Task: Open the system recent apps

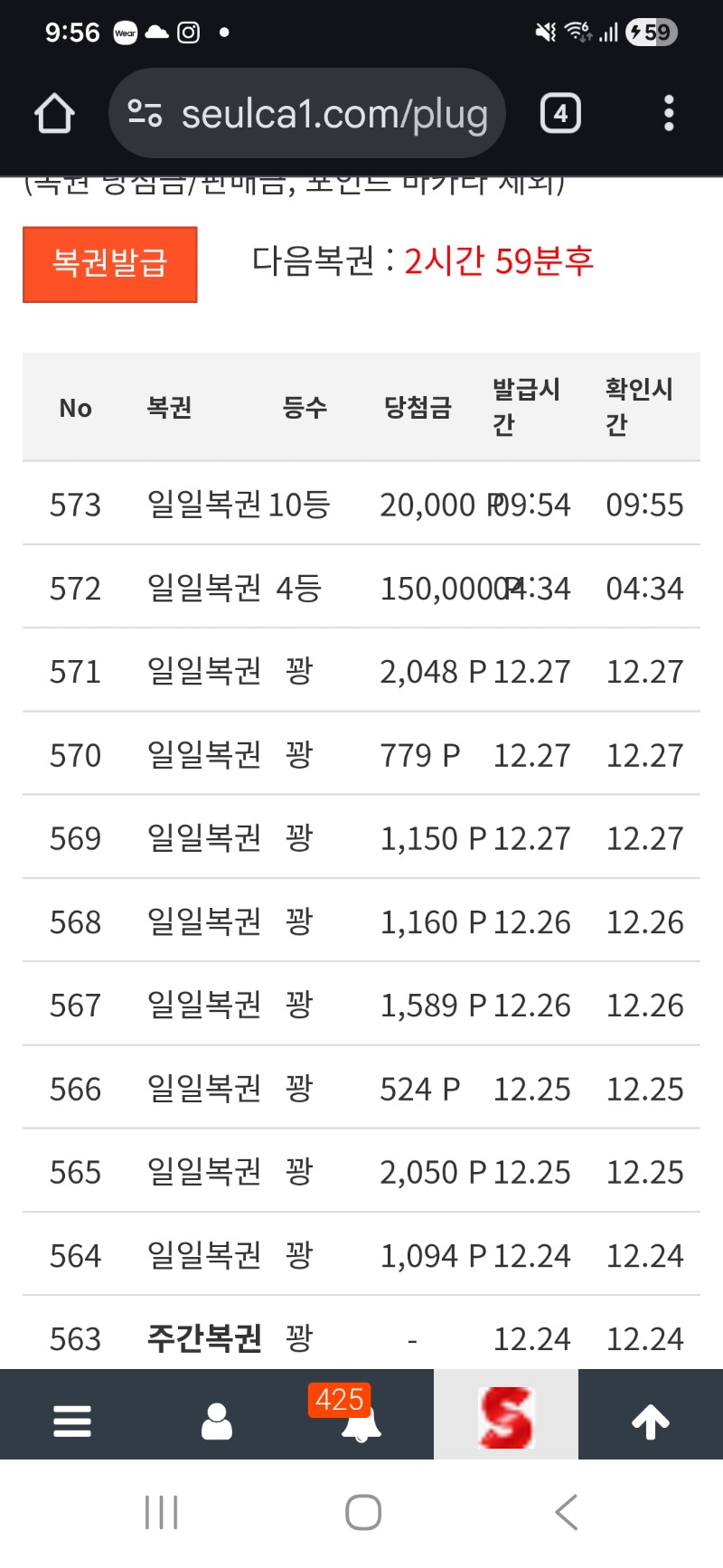Action: click(x=162, y=1512)
